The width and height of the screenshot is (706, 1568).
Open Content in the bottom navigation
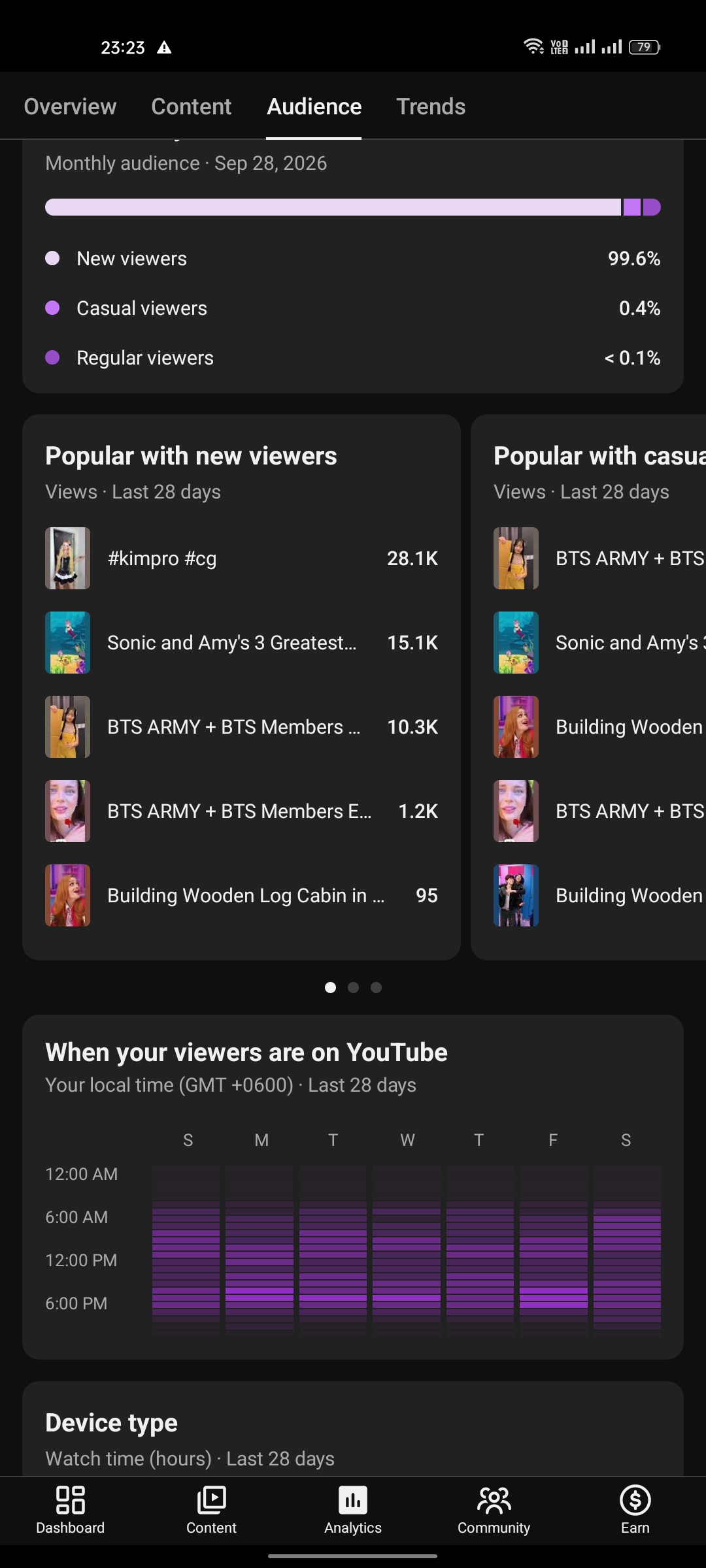pyautogui.click(x=212, y=1511)
